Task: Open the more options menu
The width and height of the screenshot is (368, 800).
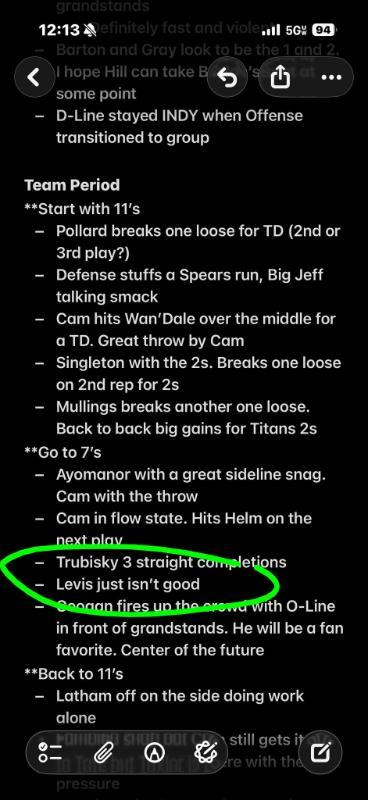Action: tap(331, 78)
